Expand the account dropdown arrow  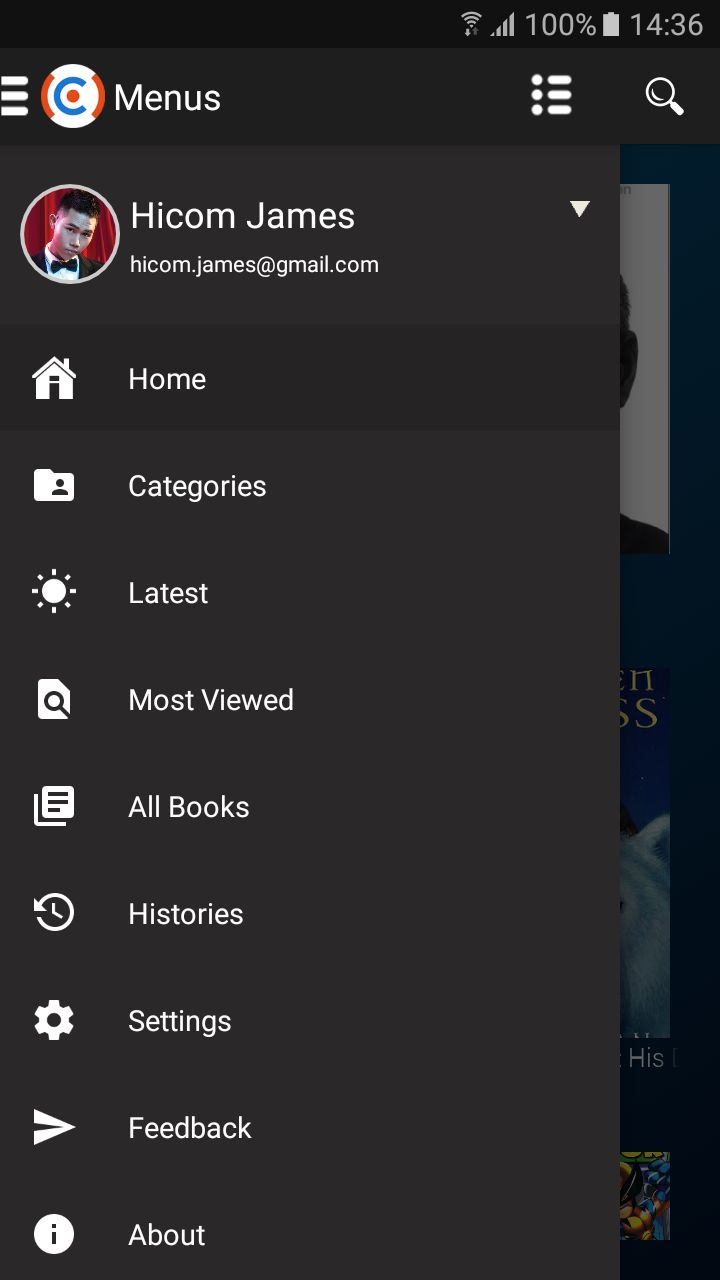coord(579,209)
